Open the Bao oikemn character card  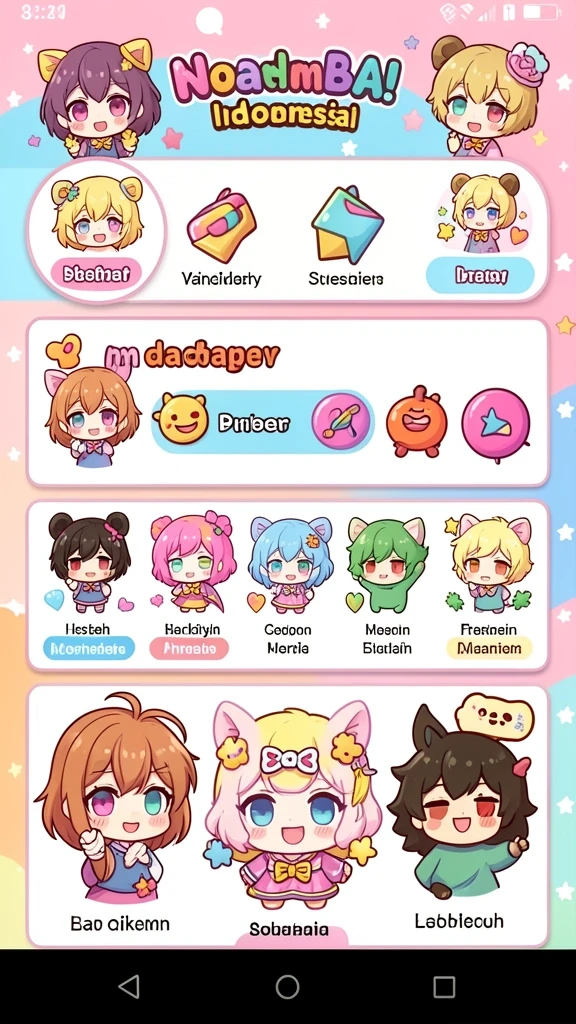(118, 815)
